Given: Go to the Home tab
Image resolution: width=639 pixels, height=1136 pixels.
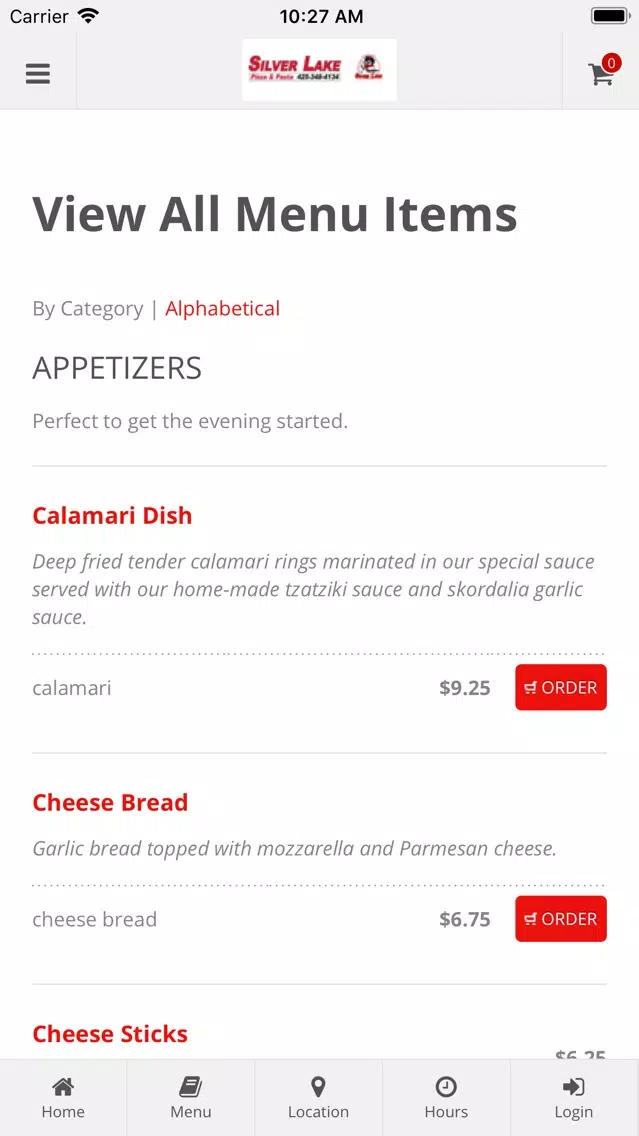Looking at the screenshot, I should click(63, 1098).
